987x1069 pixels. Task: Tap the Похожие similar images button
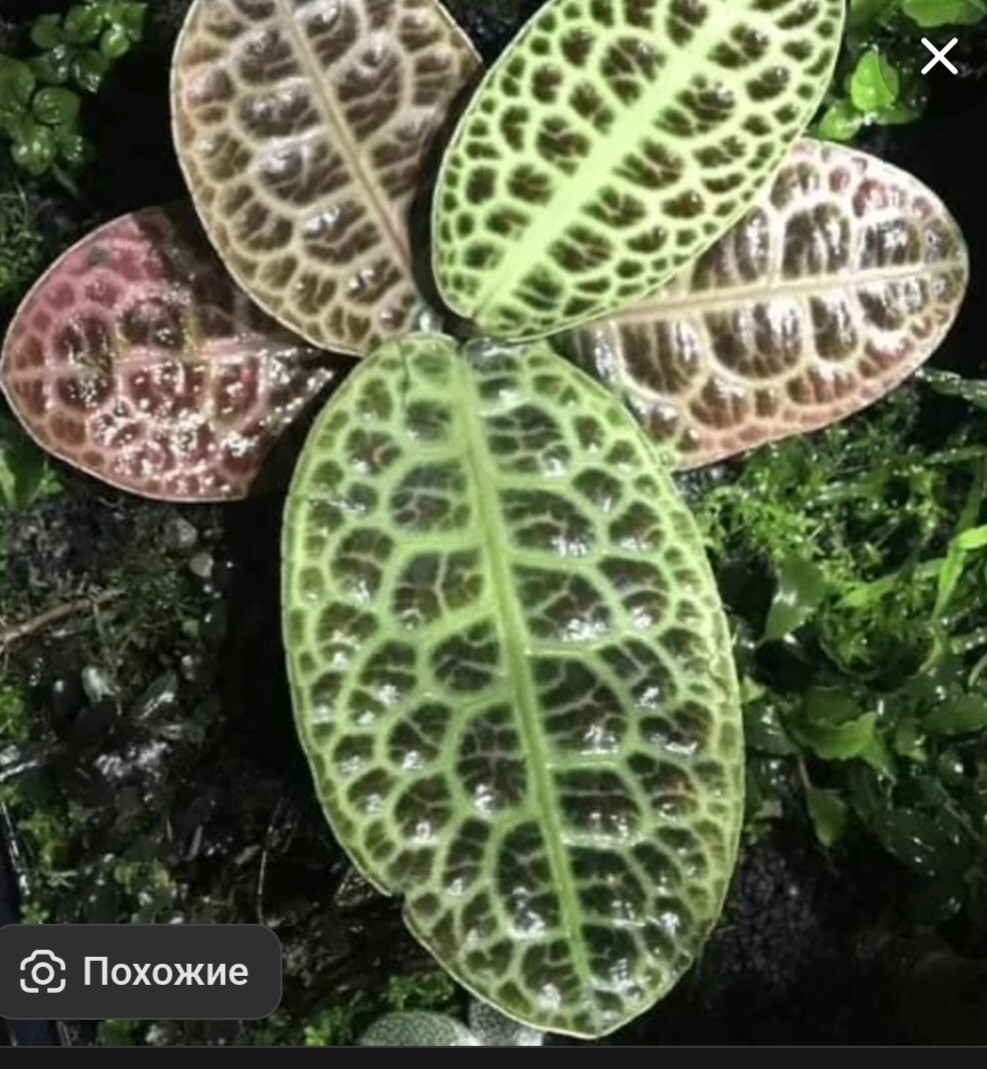(x=137, y=971)
